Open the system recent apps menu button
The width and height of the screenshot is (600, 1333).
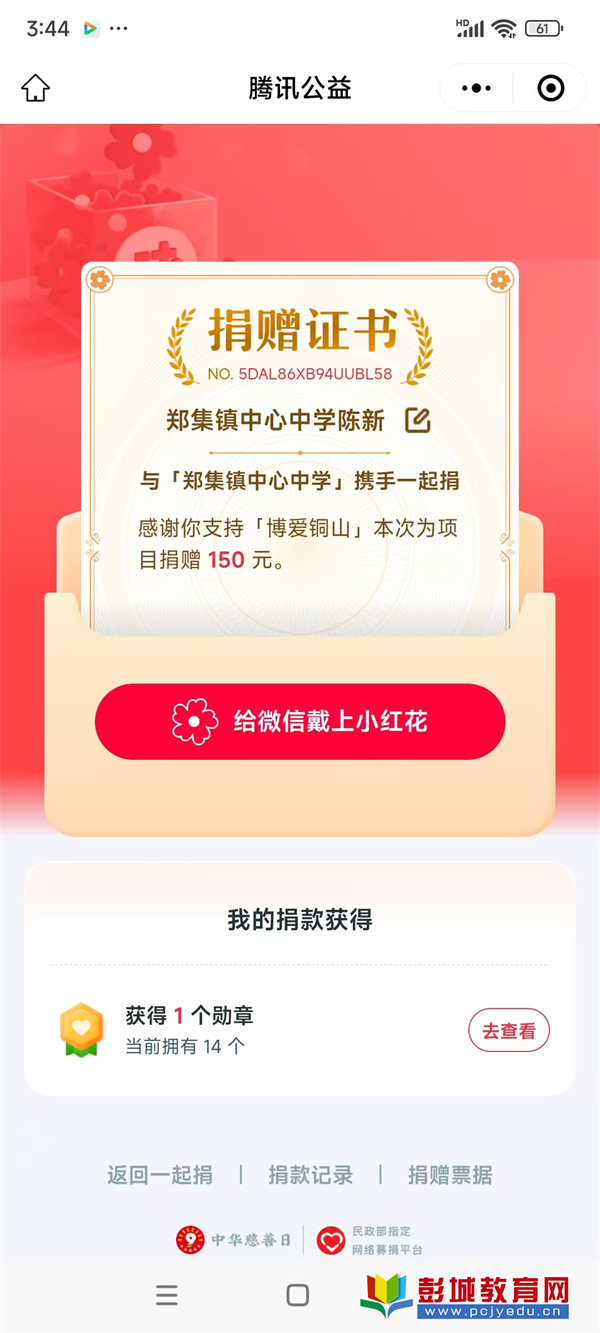click(167, 1295)
